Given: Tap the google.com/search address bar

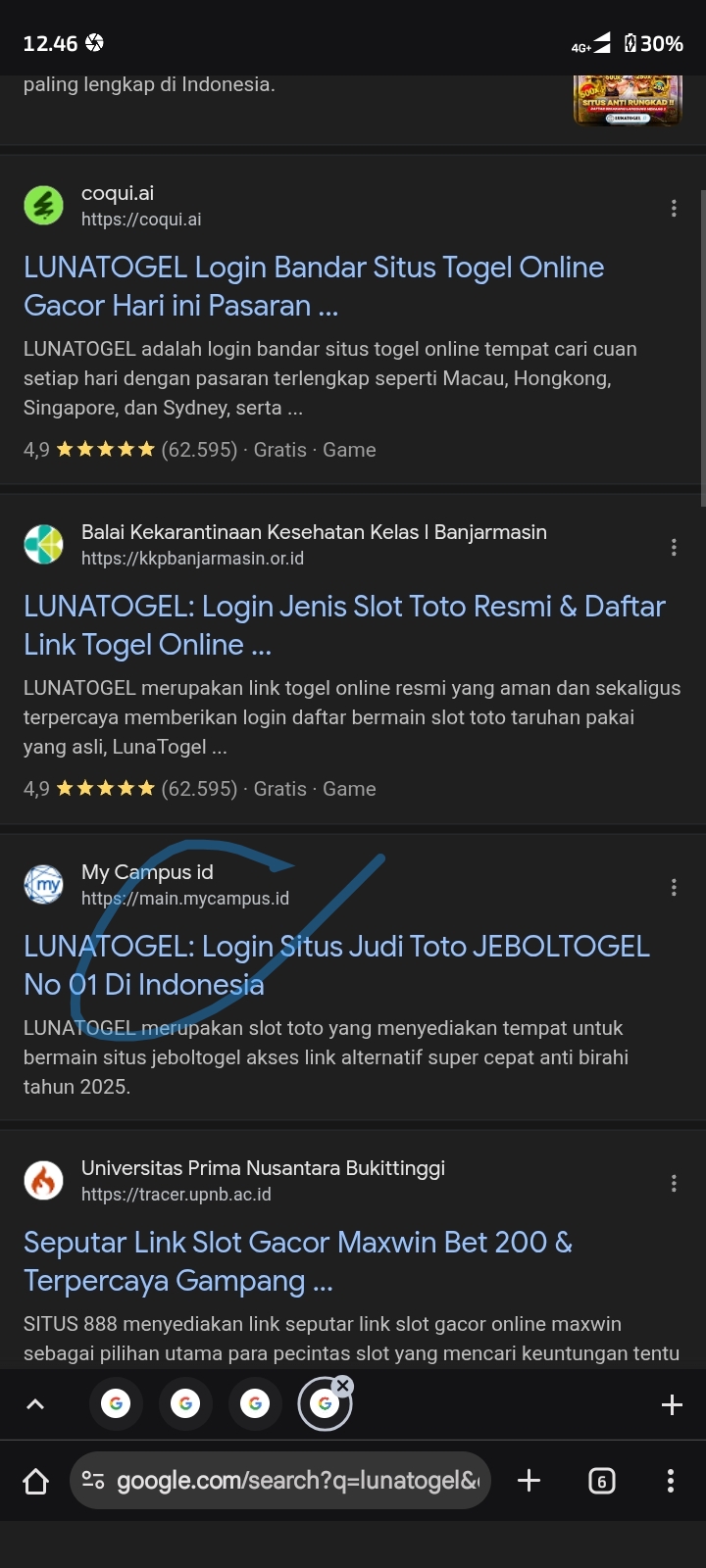Looking at the screenshot, I should [280, 1480].
